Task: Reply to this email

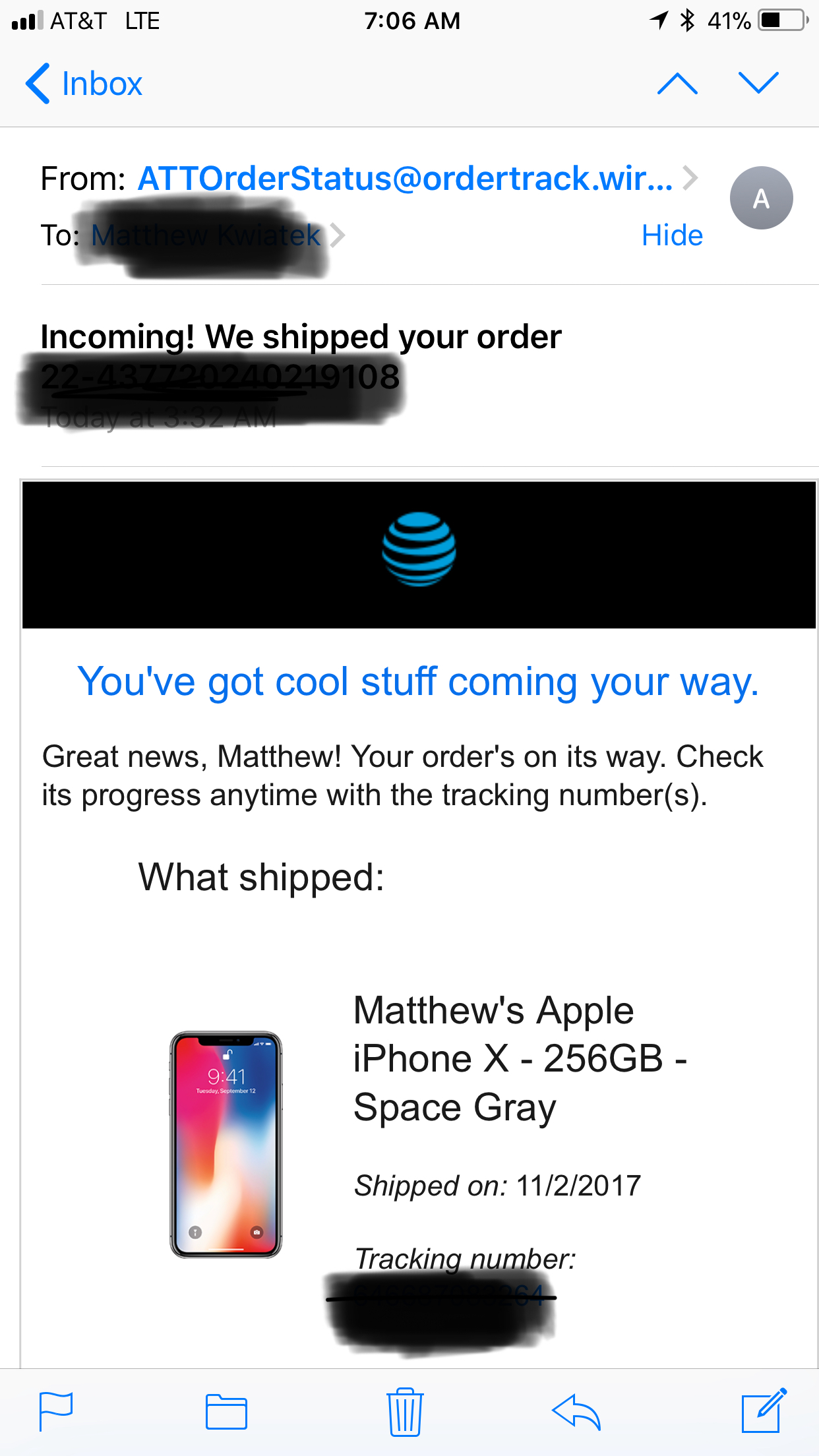Action: (576, 1411)
